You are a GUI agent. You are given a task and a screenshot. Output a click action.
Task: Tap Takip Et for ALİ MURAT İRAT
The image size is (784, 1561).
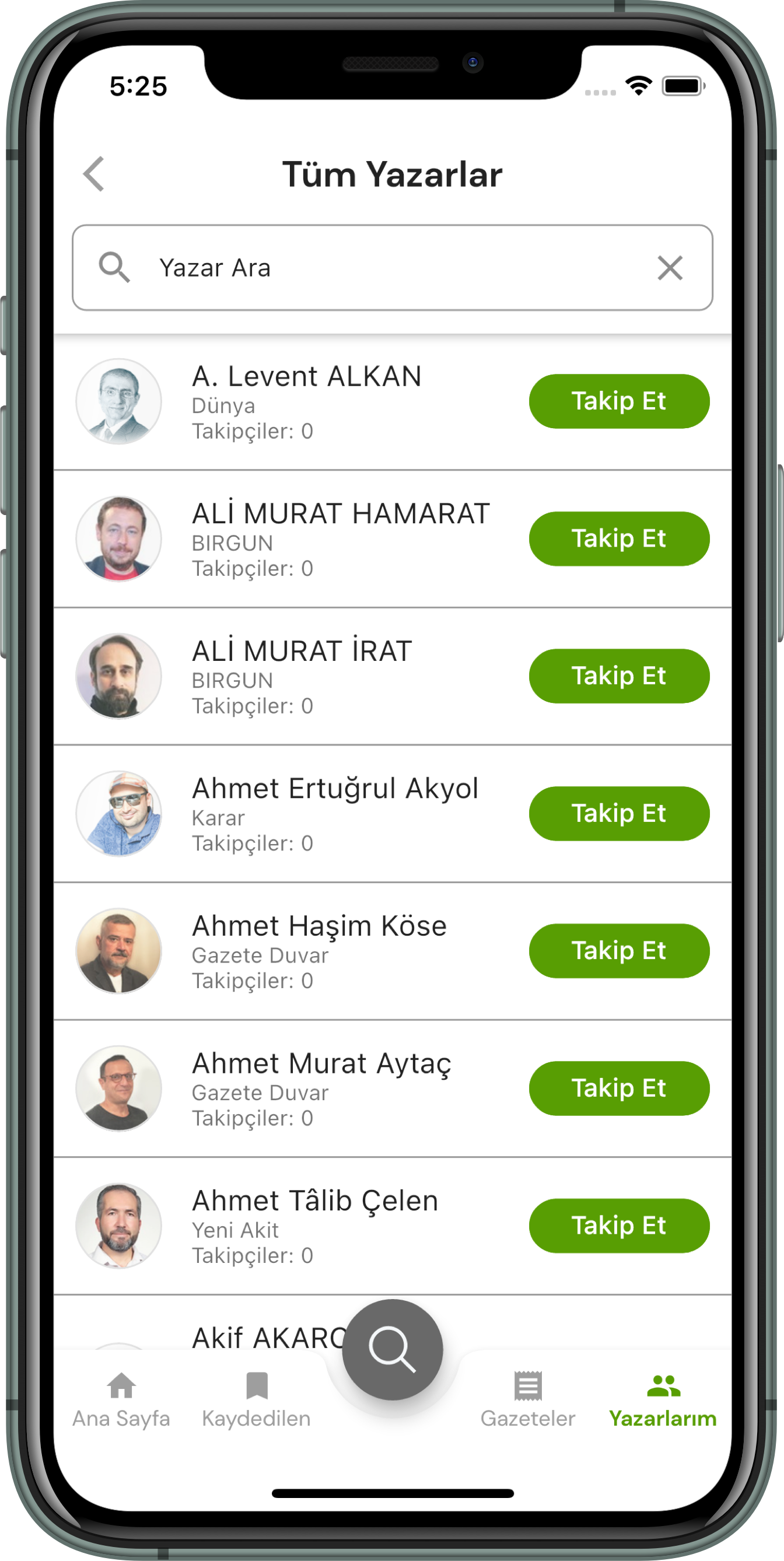(618, 676)
